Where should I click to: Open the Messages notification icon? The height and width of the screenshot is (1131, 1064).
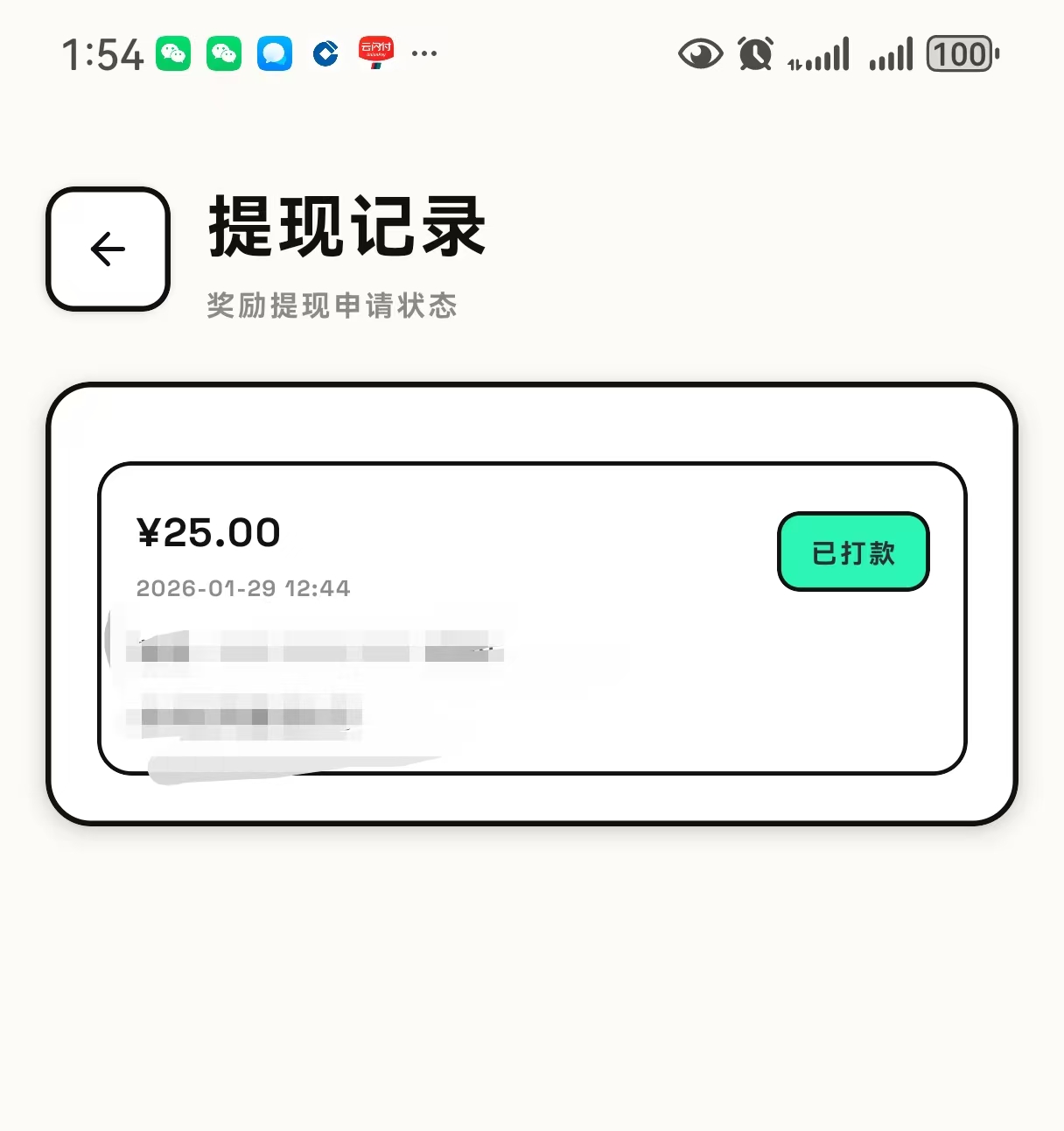pos(274,53)
